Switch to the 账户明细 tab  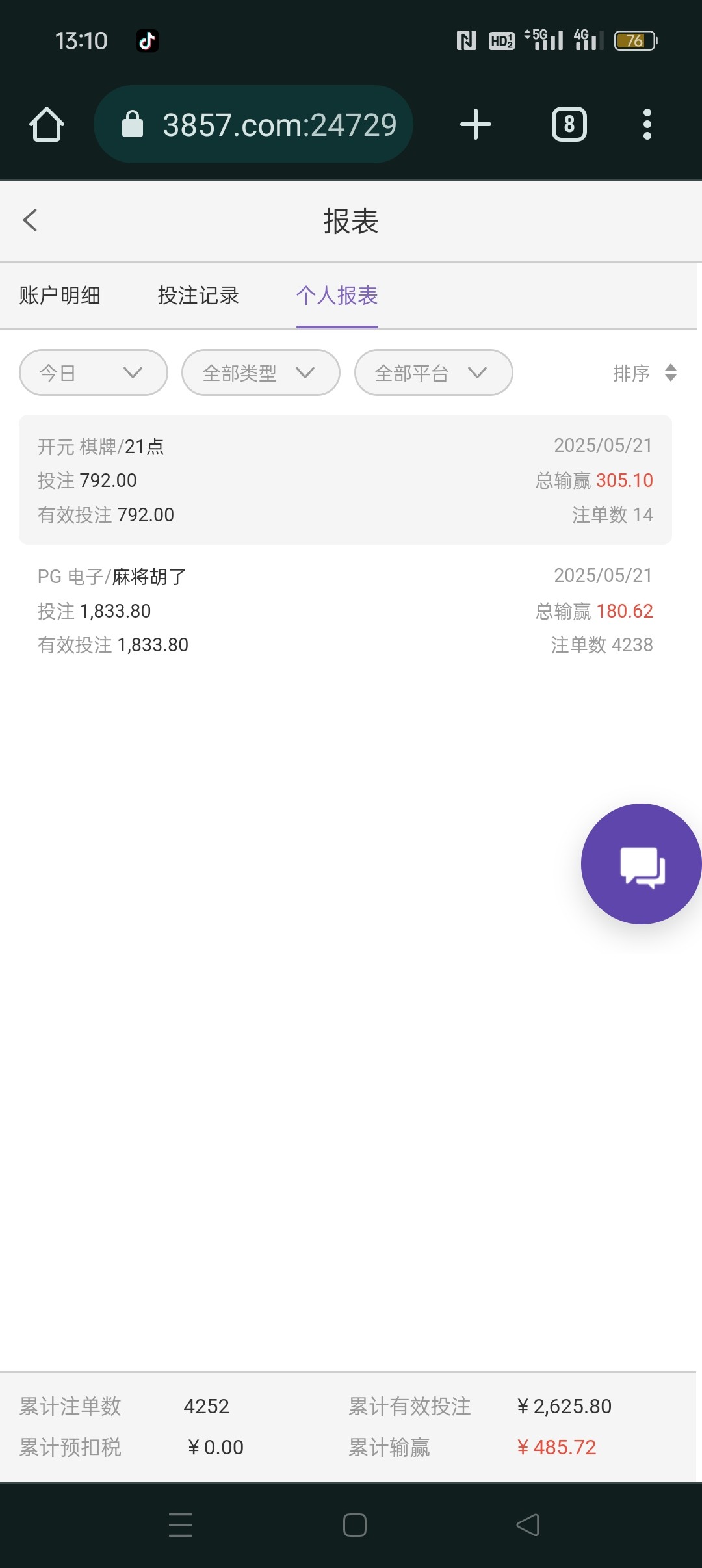(x=60, y=295)
